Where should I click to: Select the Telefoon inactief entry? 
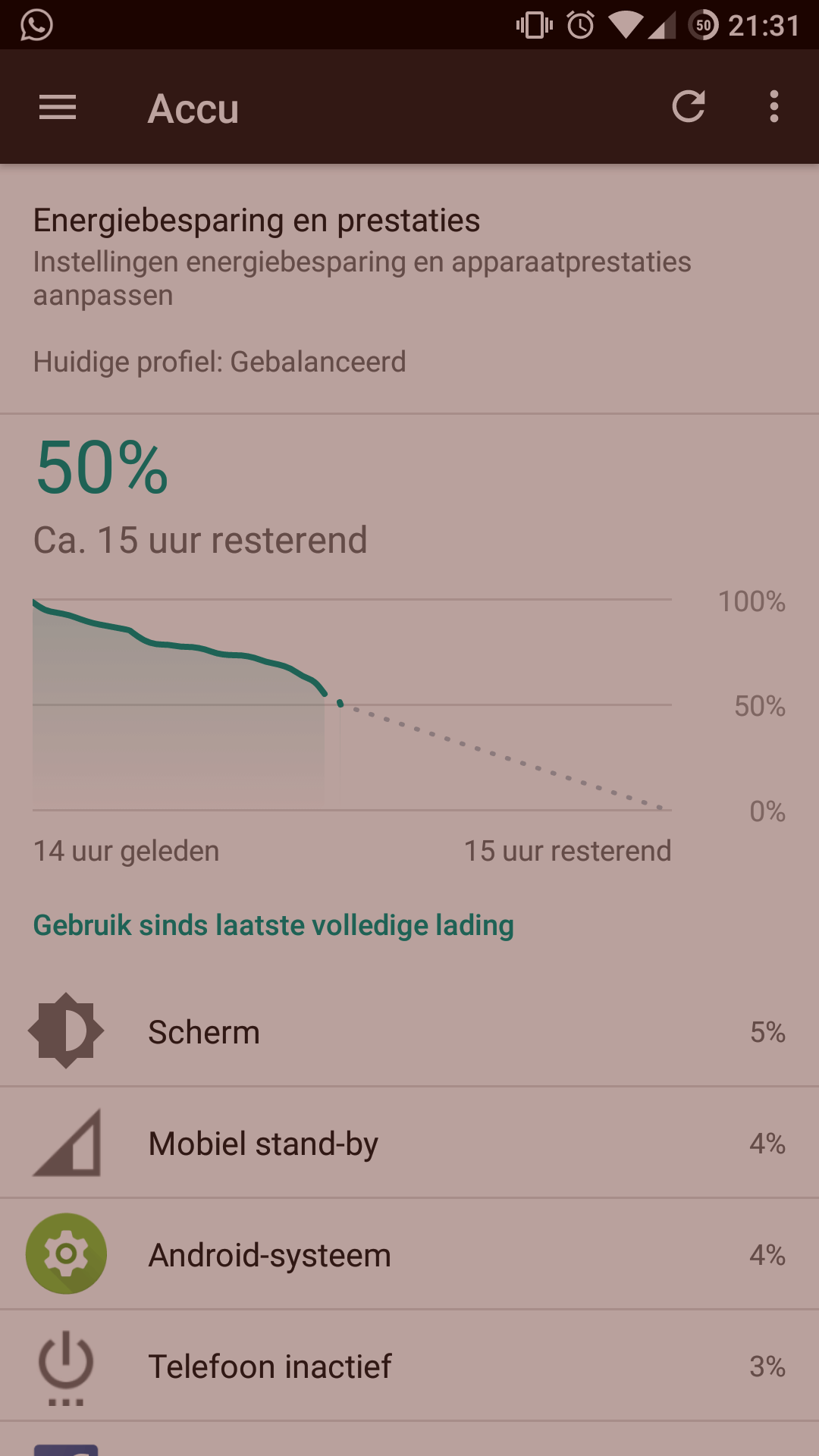click(x=409, y=1366)
